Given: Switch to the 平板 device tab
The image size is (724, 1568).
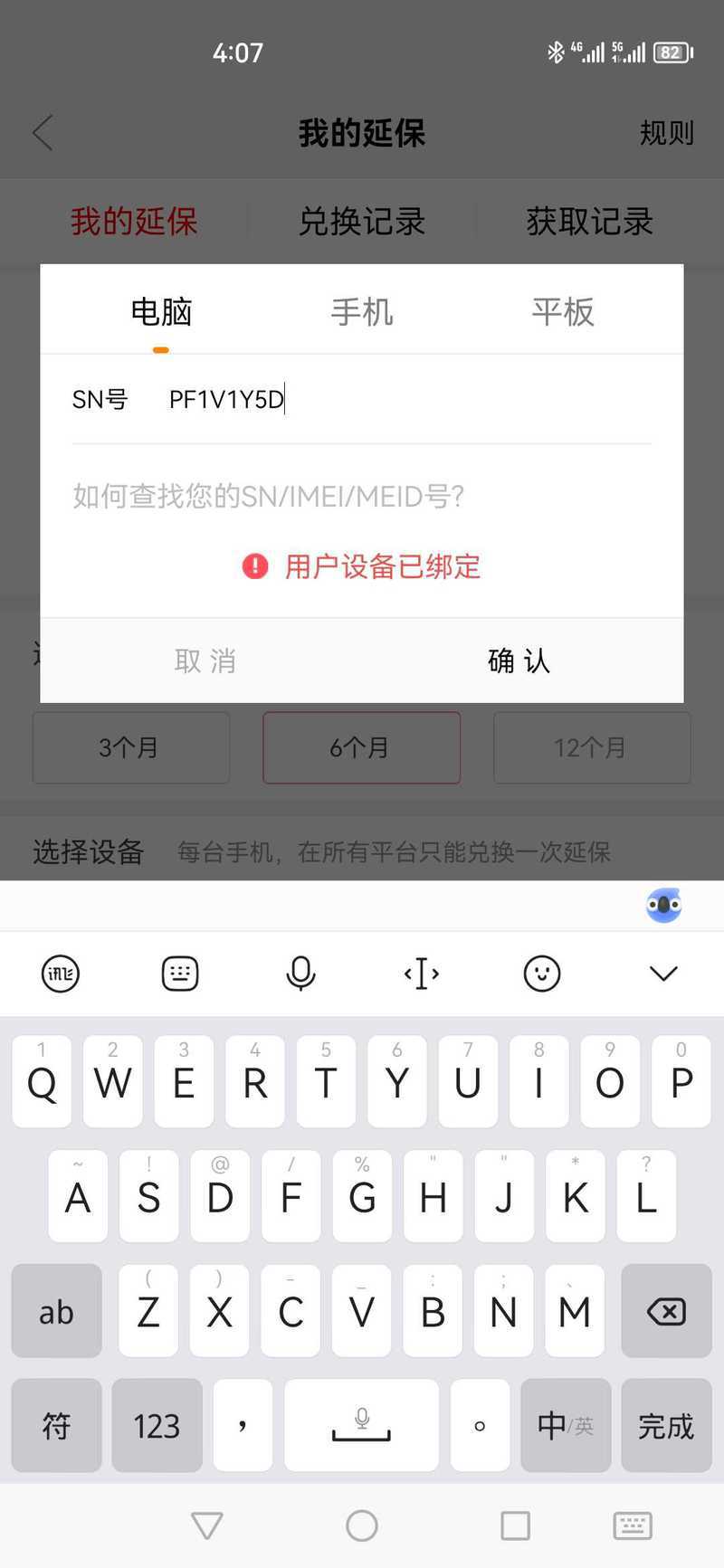Looking at the screenshot, I should [x=562, y=312].
